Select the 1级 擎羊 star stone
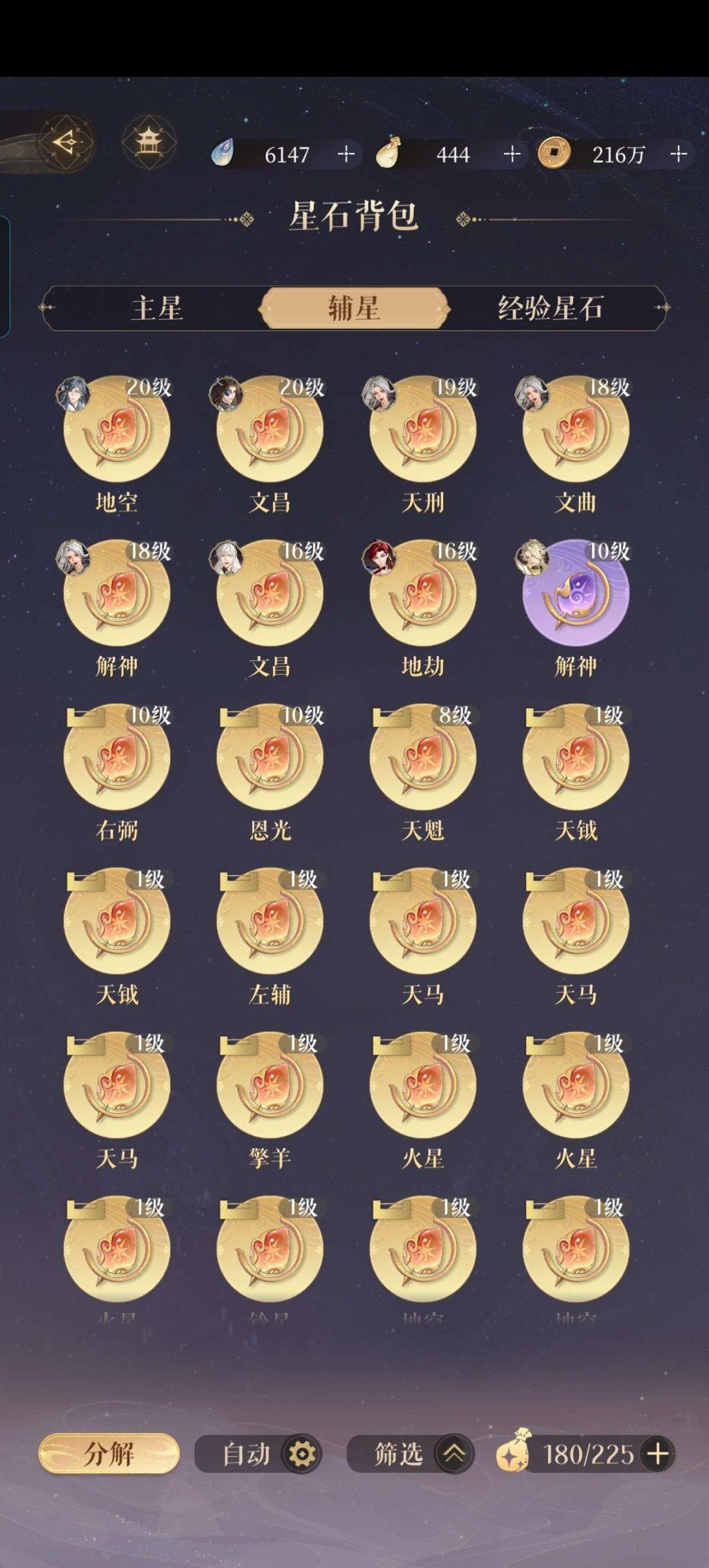Viewport: 709px width, 1568px height. [x=270, y=1087]
